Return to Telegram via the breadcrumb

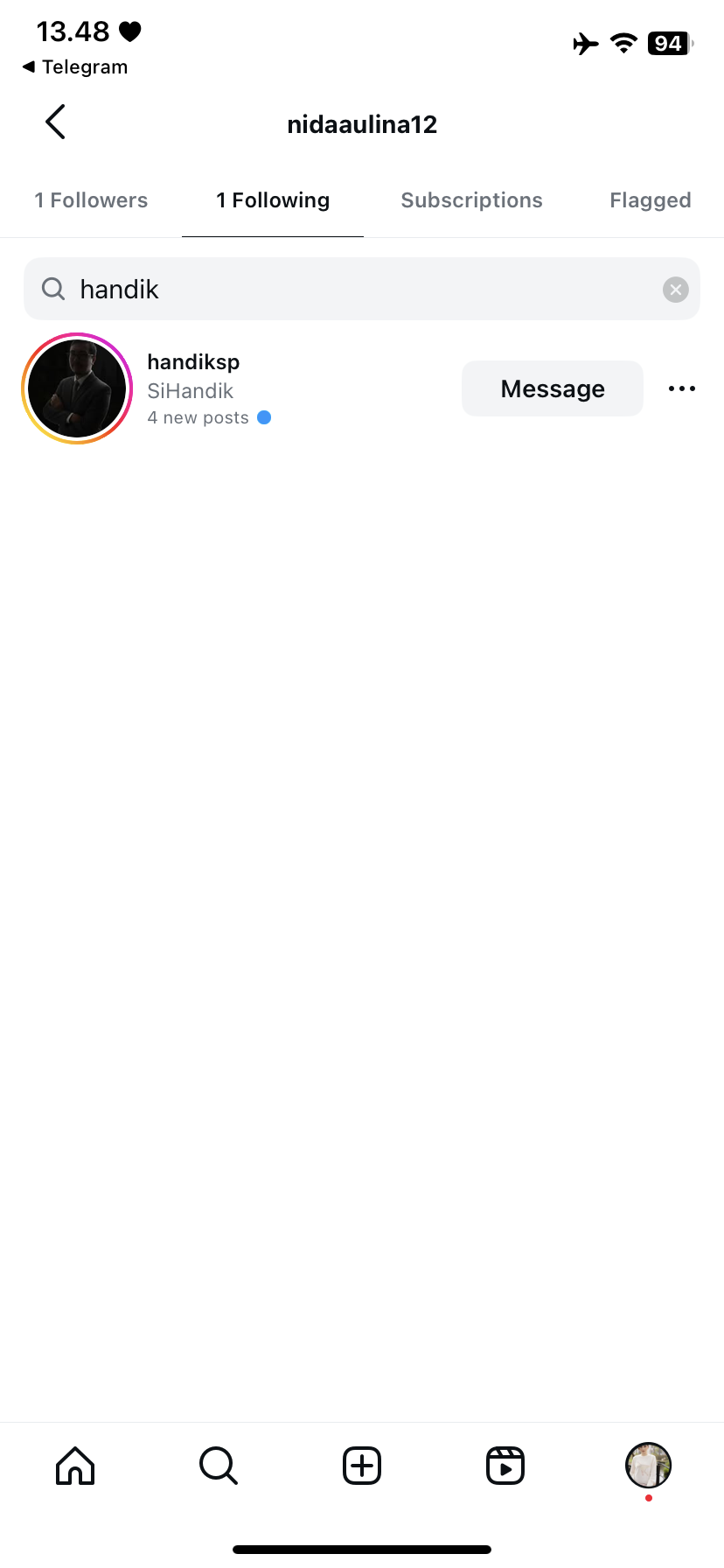[x=75, y=67]
